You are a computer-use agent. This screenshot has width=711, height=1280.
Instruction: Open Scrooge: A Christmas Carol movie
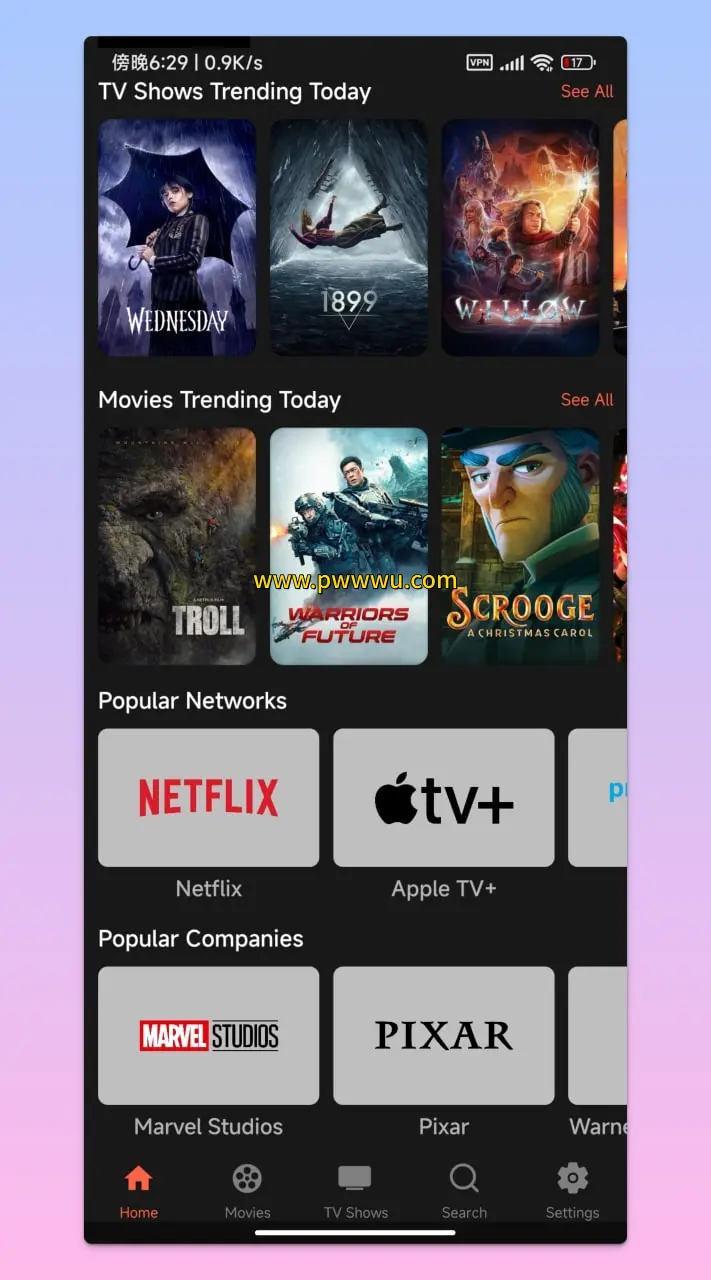tap(520, 546)
